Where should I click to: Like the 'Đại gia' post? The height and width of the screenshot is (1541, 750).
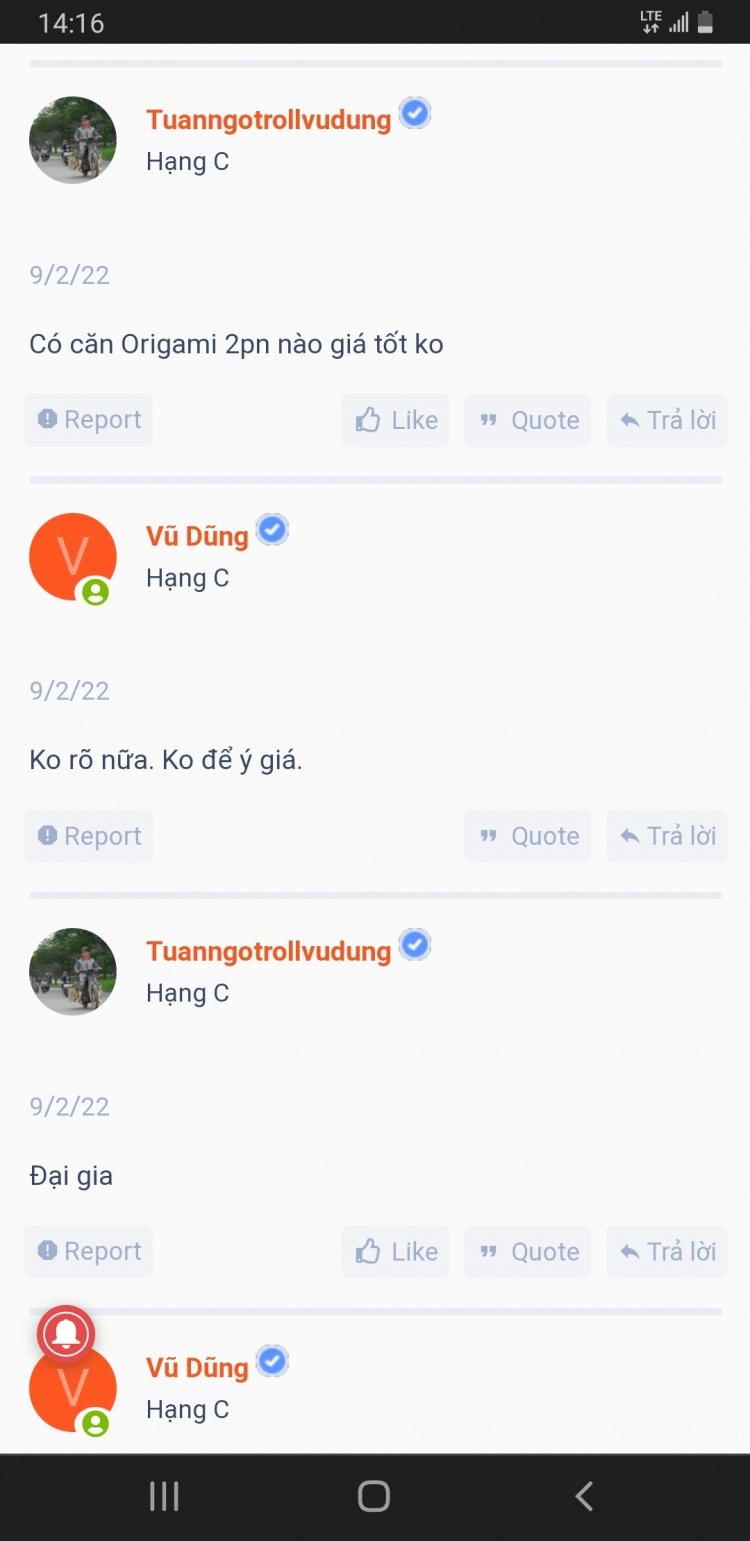pos(396,1251)
